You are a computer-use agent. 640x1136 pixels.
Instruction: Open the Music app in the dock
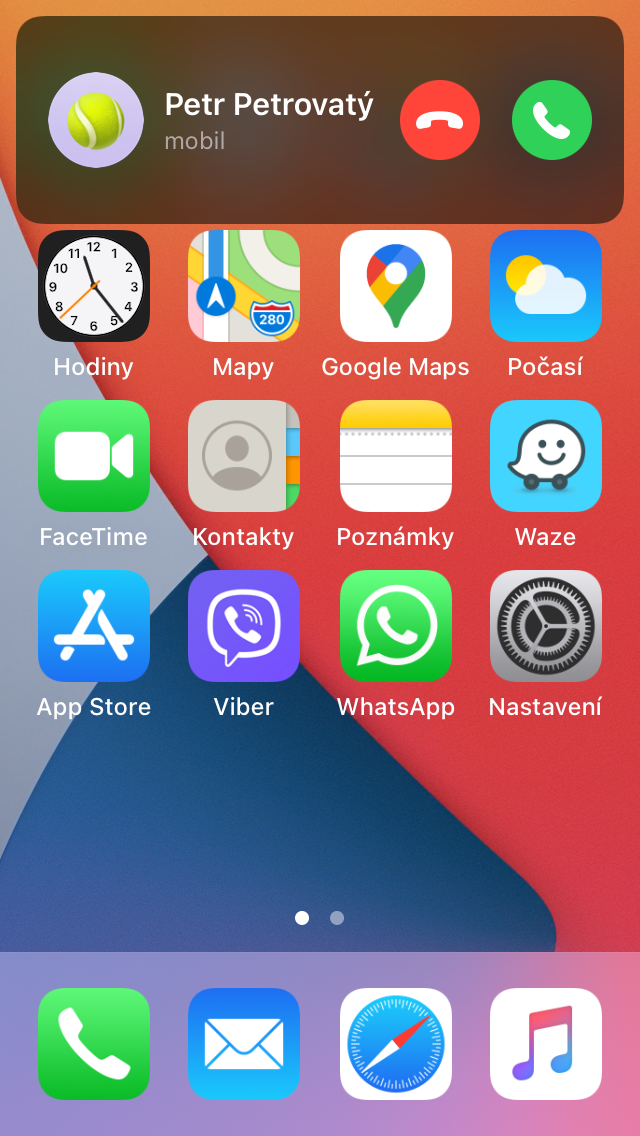[x=546, y=1044]
